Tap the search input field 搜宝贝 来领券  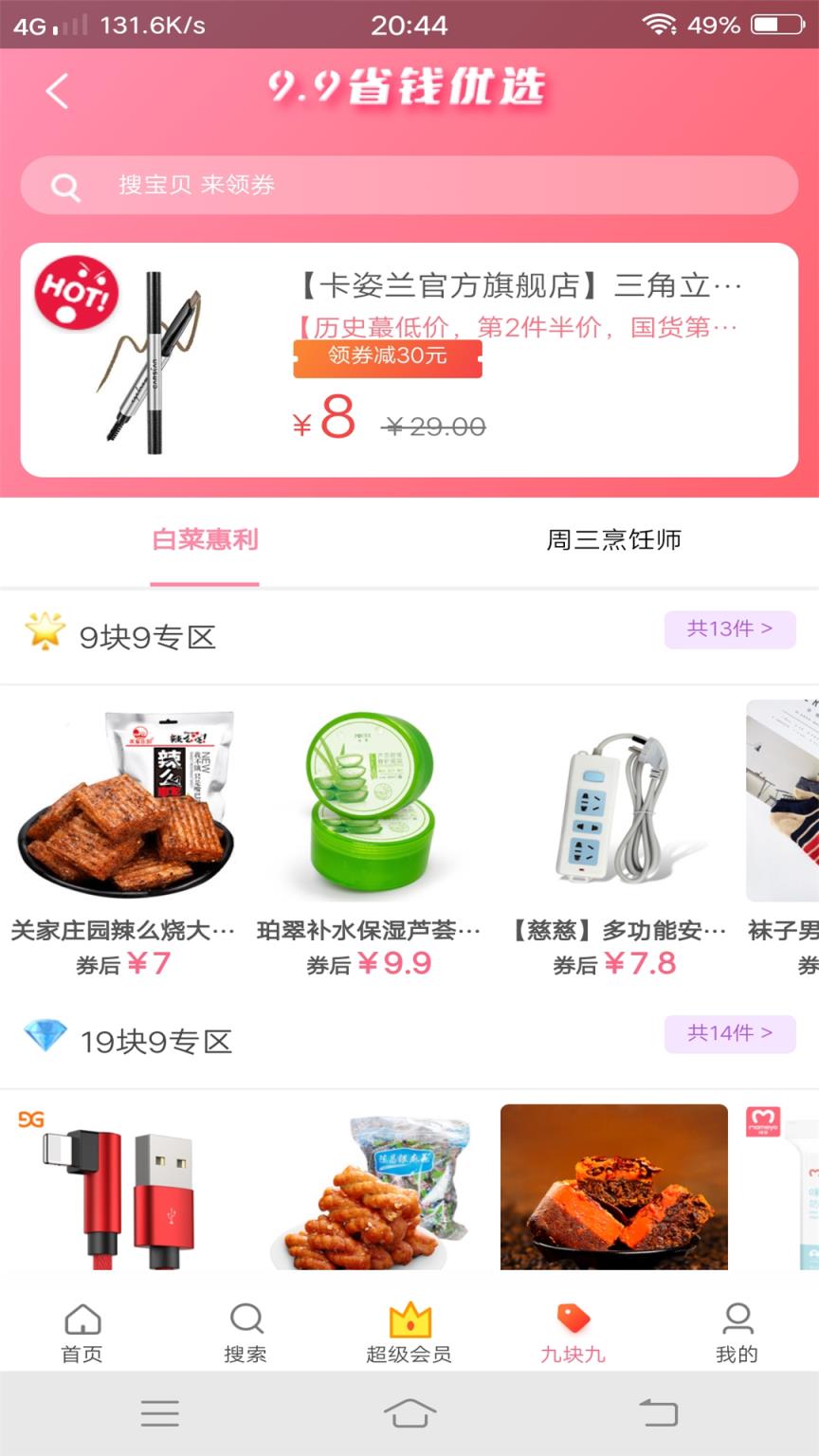[x=408, y=186]
